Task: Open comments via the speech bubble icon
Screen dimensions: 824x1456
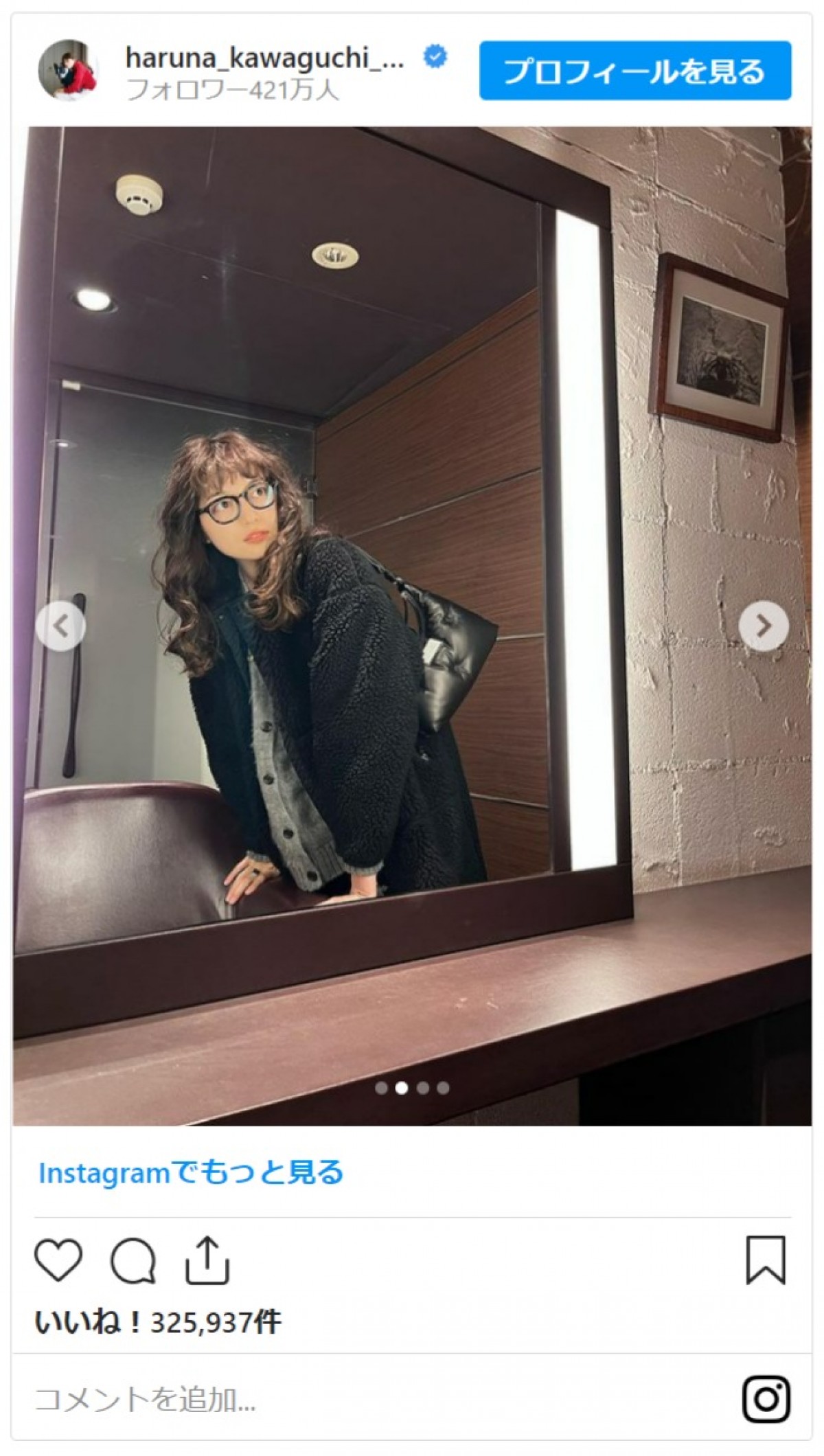Action: click(x=133, y=1260)
